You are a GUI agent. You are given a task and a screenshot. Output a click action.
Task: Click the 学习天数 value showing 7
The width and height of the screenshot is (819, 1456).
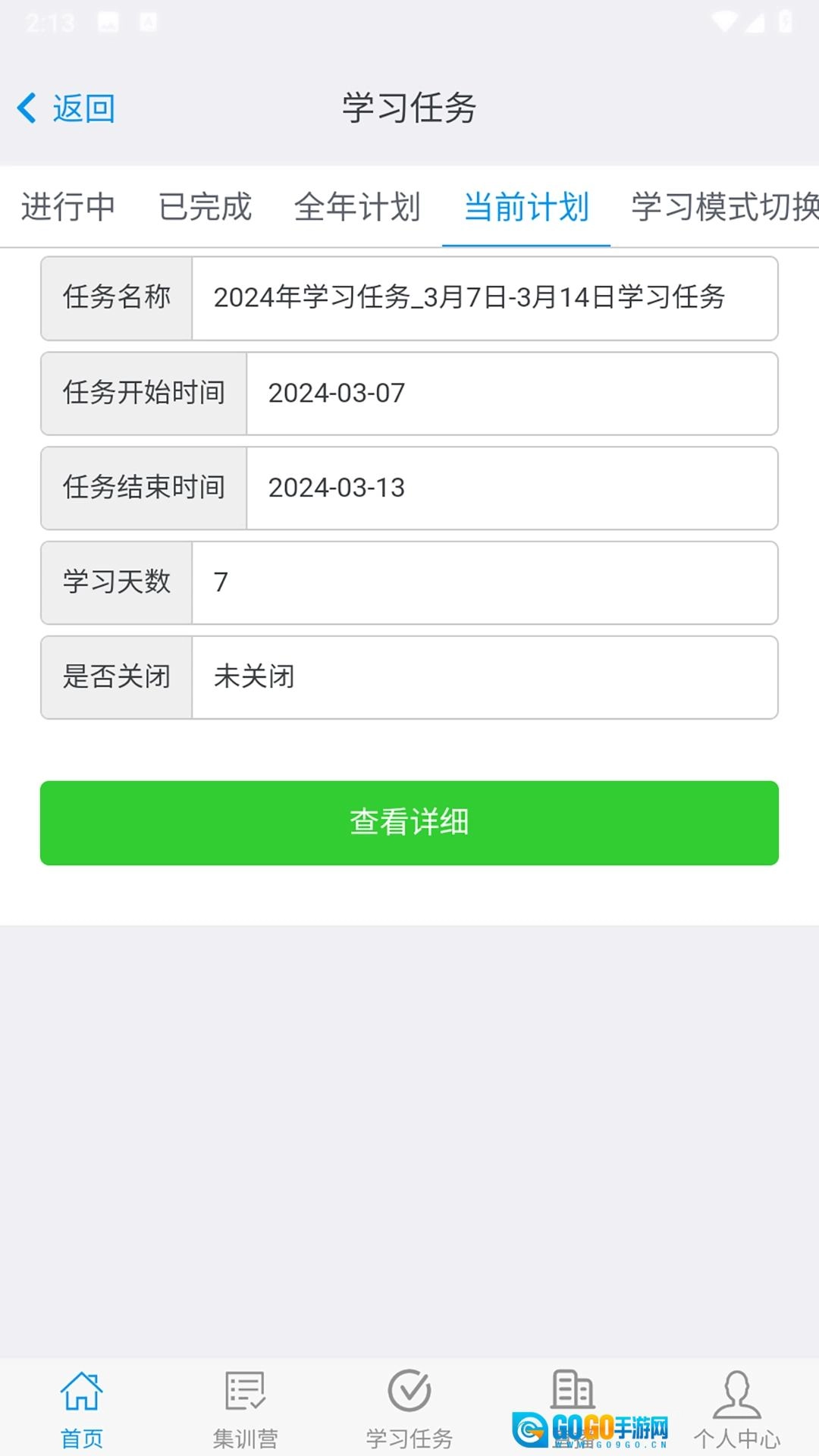coord(485,582)
